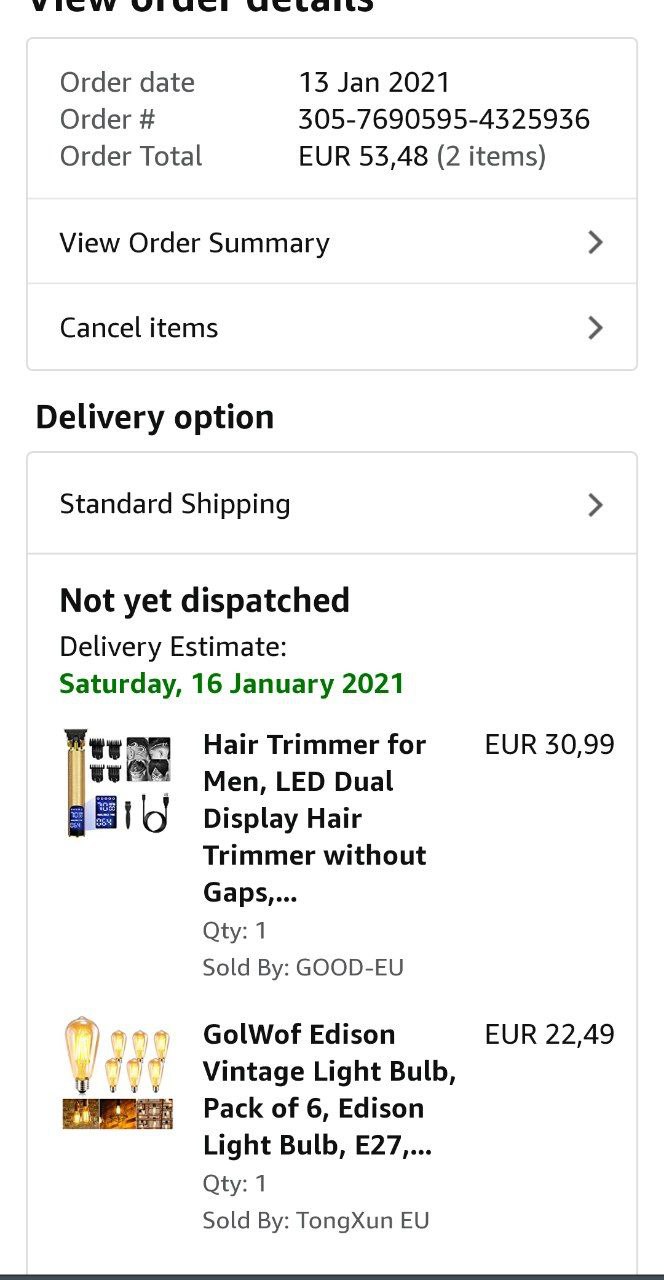Open View Order Summary
The width and height of the screenshot is (664, 1280).
point(331,243)
